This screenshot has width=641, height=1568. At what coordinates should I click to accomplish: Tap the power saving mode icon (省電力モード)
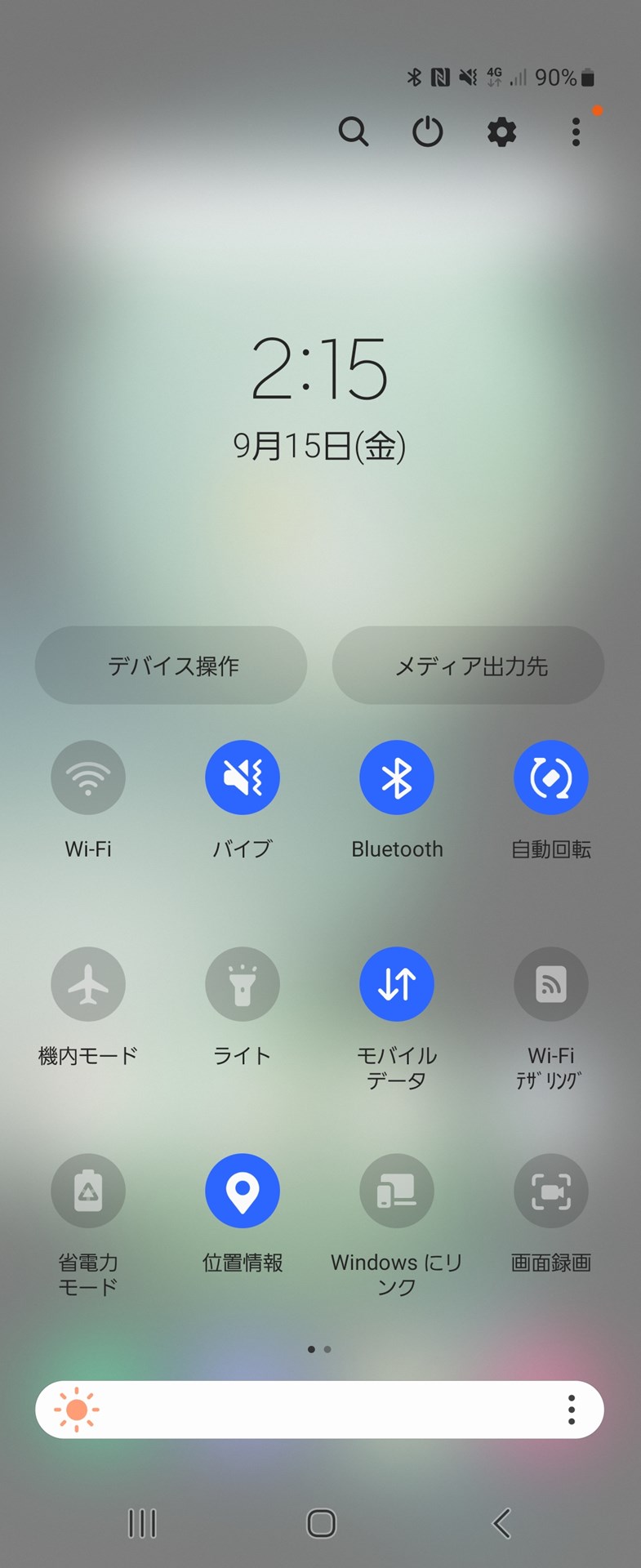click(88, 1191)
